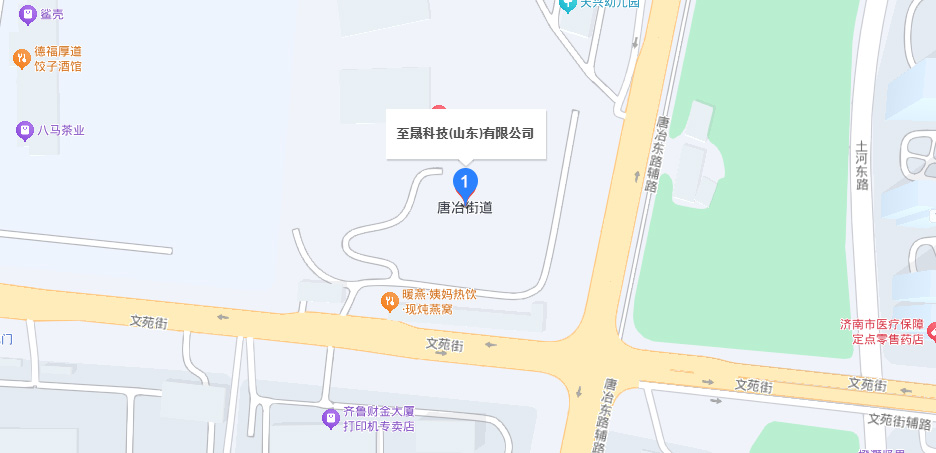Tap the 齐鲁财金大厦打印机专卖店 shop marker
This screenshot has height=453, width=936.
(x=330, y=418)
